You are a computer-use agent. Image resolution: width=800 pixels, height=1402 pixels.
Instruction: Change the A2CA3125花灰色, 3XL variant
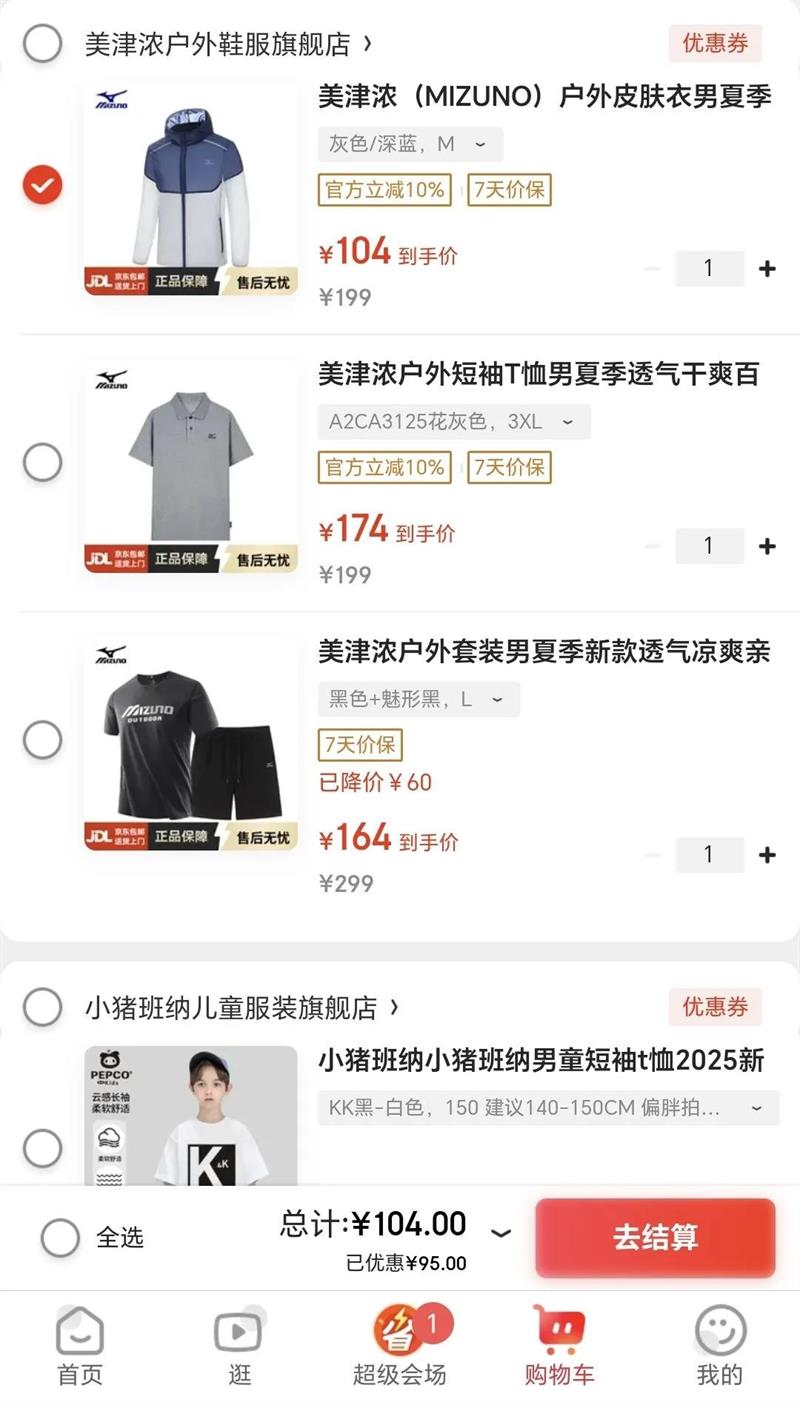453,422
